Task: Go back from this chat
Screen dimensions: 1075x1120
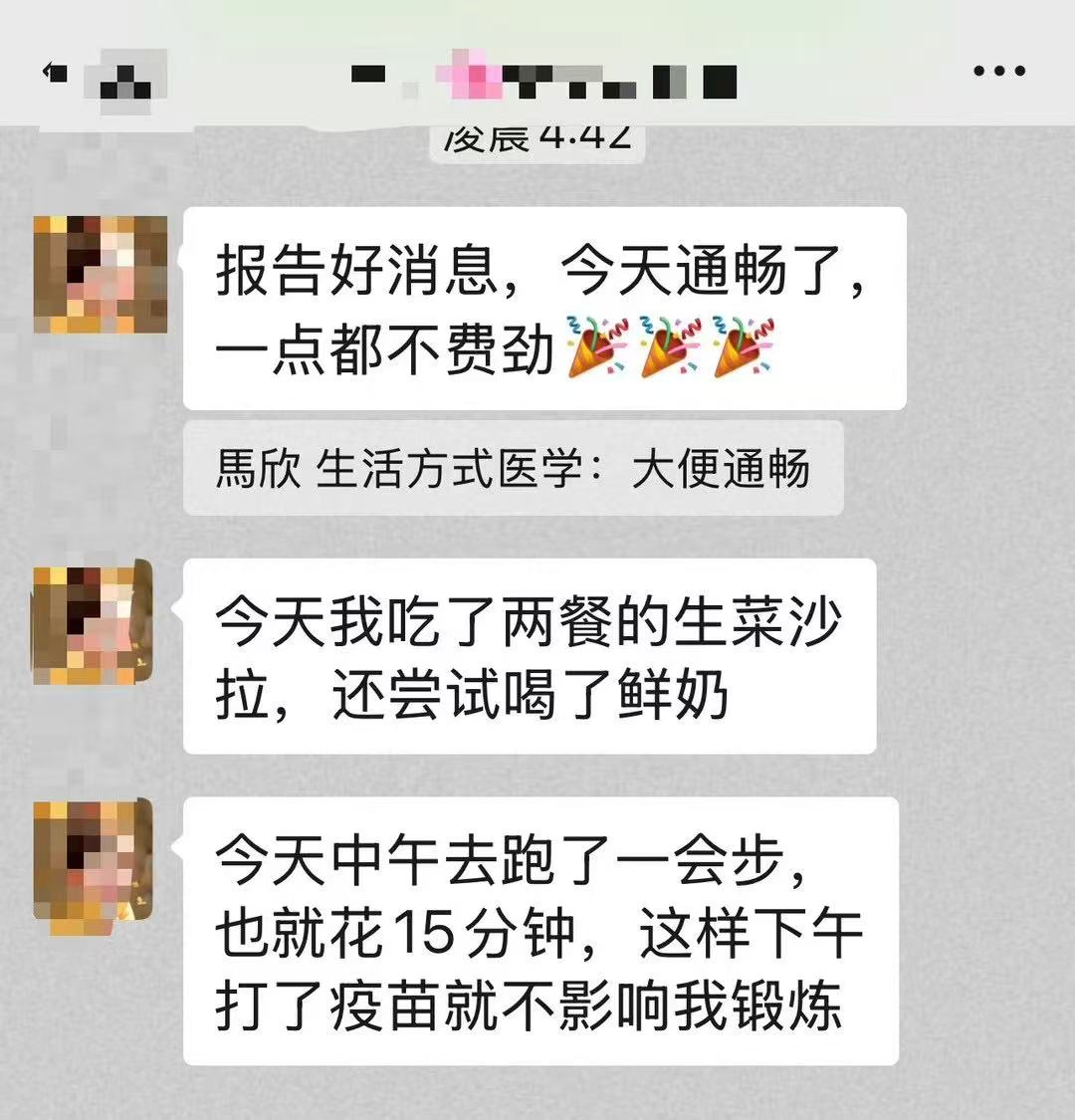Action: [55, 72]
